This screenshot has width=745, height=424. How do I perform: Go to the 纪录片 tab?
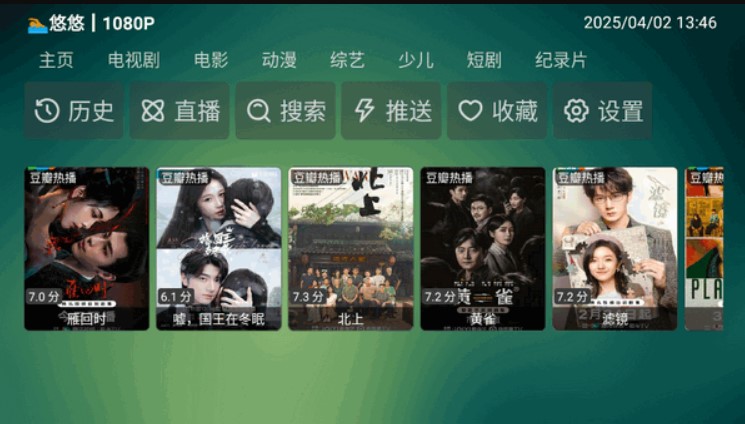coord(561,60)
